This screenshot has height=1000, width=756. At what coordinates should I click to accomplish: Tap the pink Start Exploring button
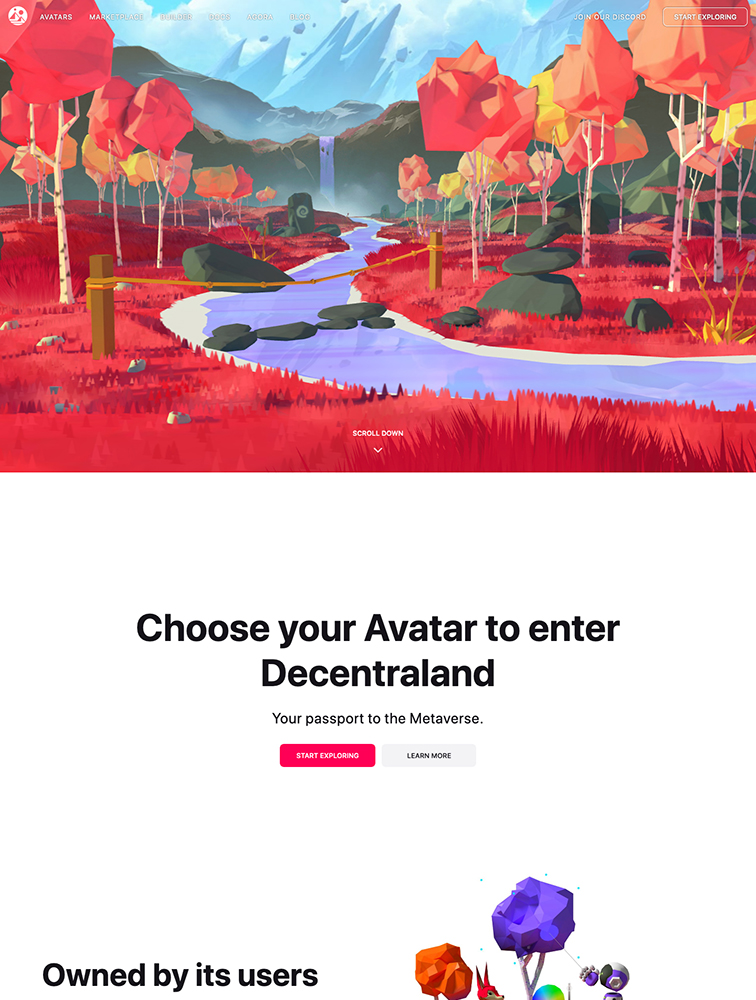coord(327,756)
